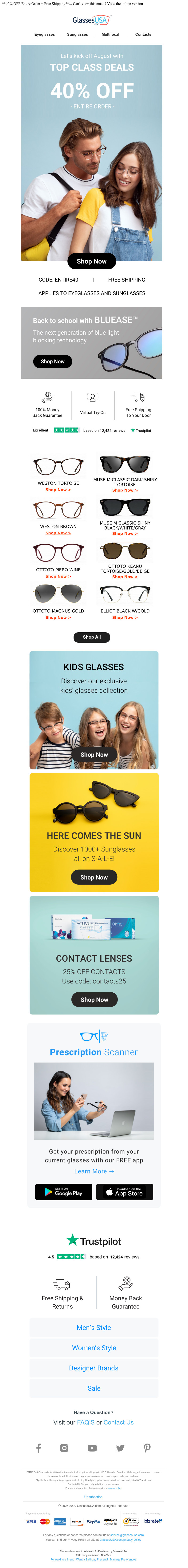Open the Instagram icon in the footer
This screenshot has height=1568, width=188.
[x=64, y=1448]
